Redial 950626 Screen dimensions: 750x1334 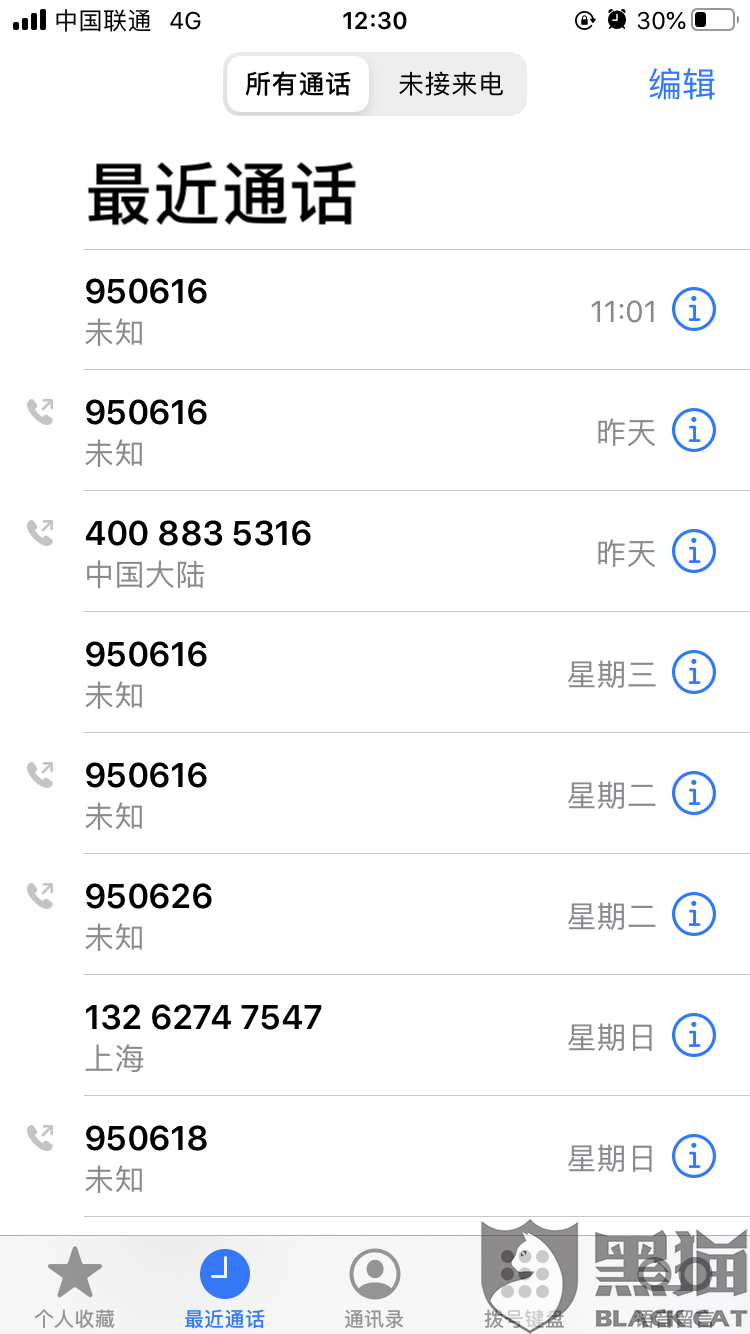(x=300, y=915)
